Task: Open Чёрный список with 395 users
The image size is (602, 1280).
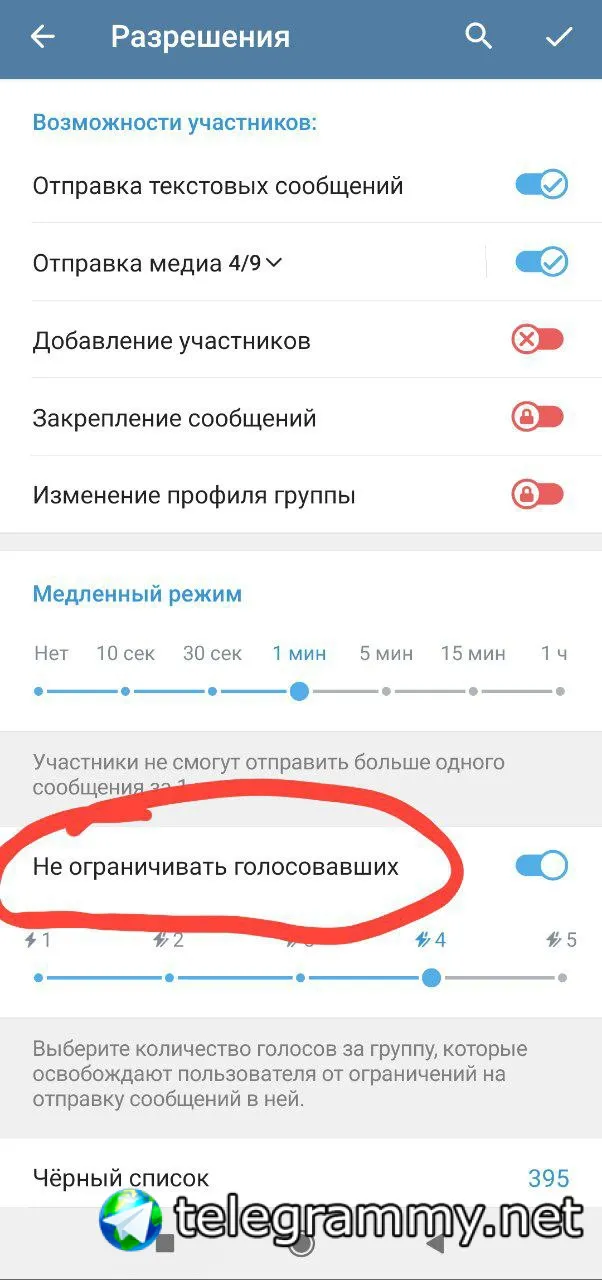Action: (300, 1178)
